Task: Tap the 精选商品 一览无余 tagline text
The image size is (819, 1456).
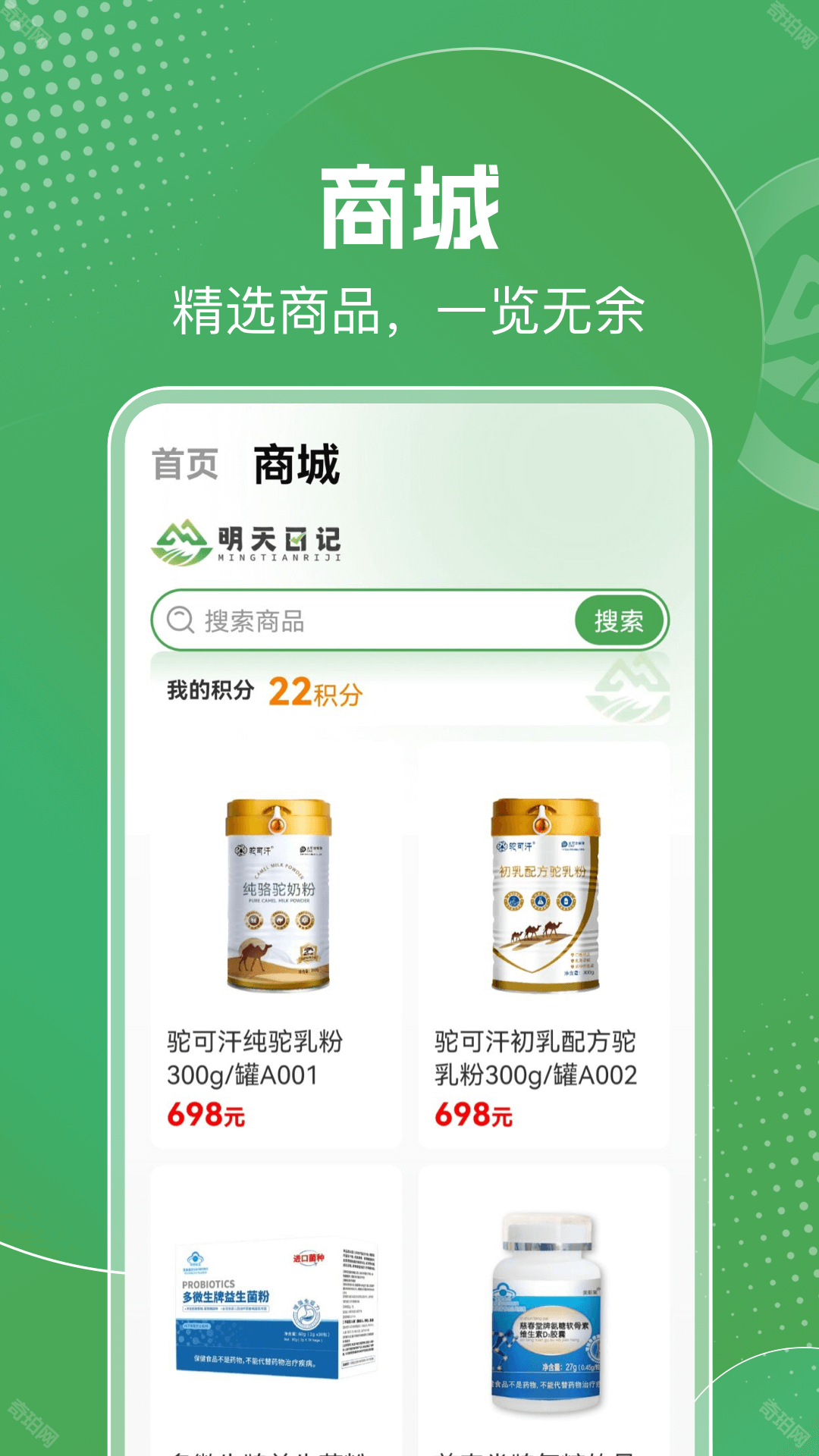Action: point(409,307)
